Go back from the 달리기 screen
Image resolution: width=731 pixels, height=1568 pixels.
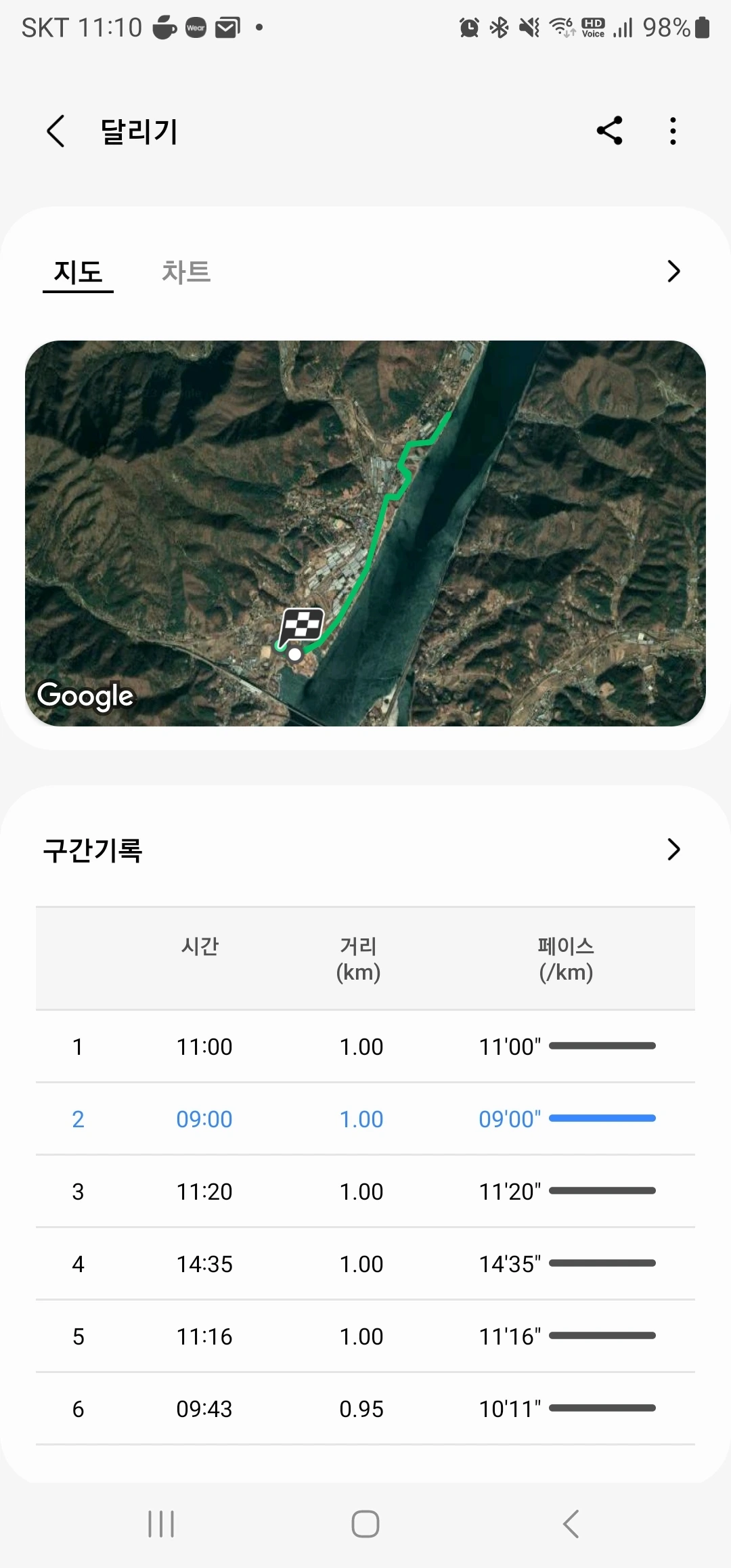[56, 131]
